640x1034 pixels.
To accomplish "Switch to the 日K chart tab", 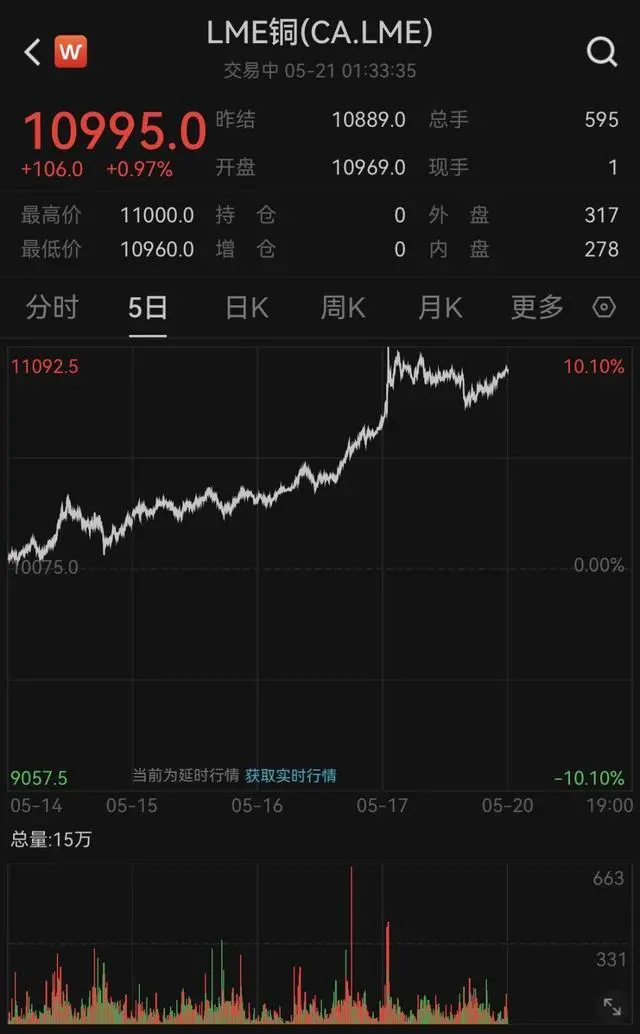I will 246,307.
